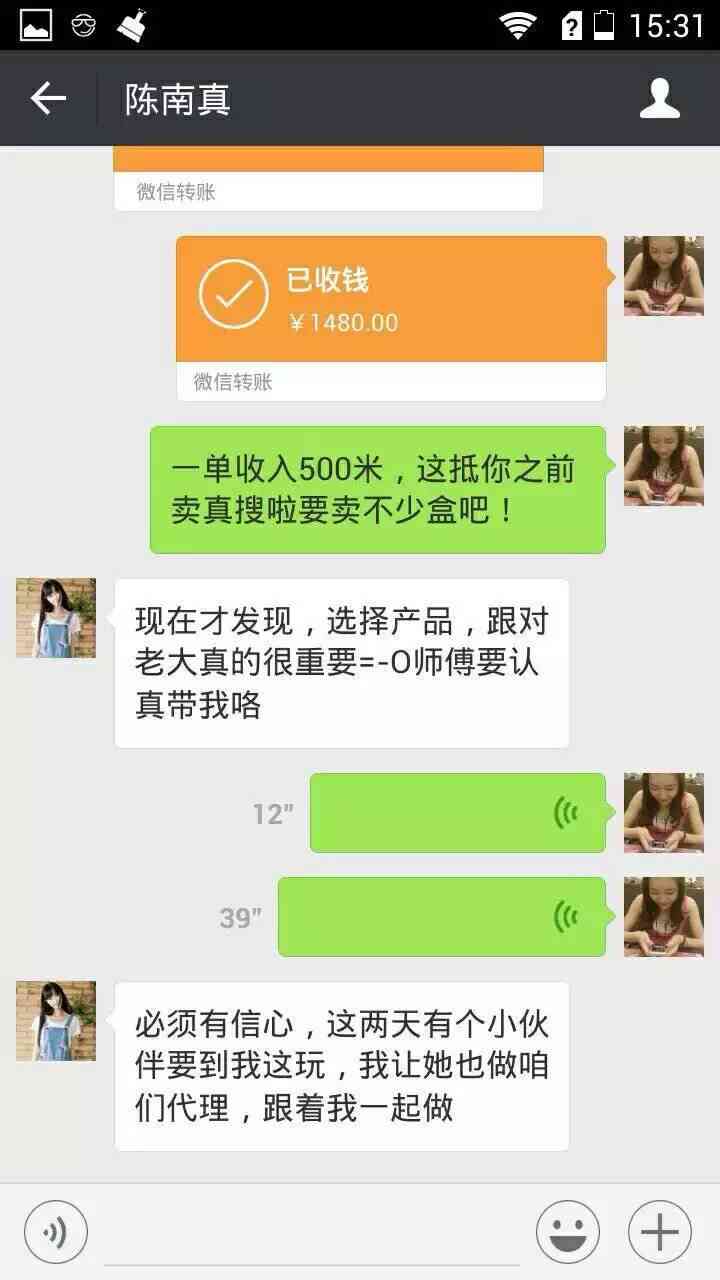The height and width of the screenshot is (1280, 720).
Task: Open the plus attachment menu
Action: 660,1232
